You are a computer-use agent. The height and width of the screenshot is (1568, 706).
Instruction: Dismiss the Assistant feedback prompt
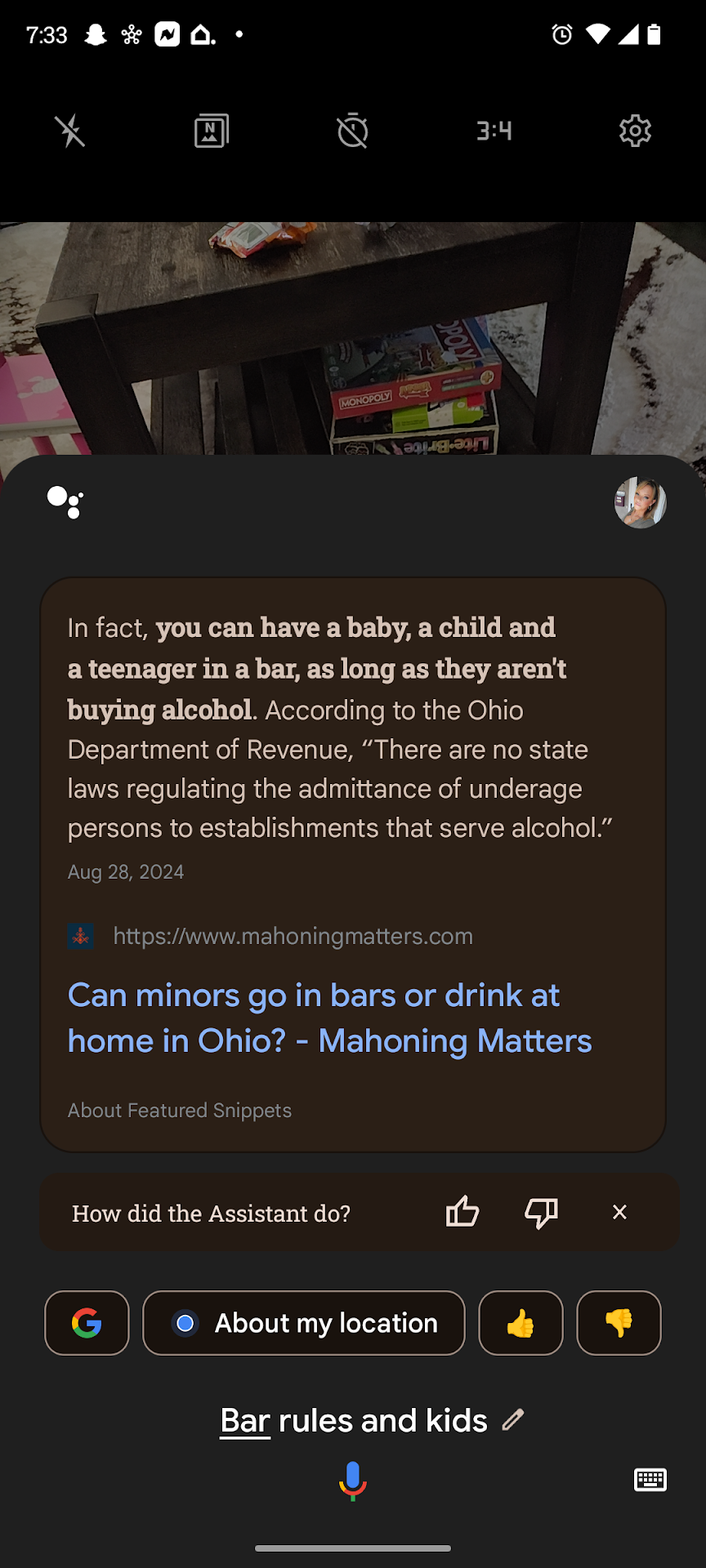click(x=619, y=1212)
